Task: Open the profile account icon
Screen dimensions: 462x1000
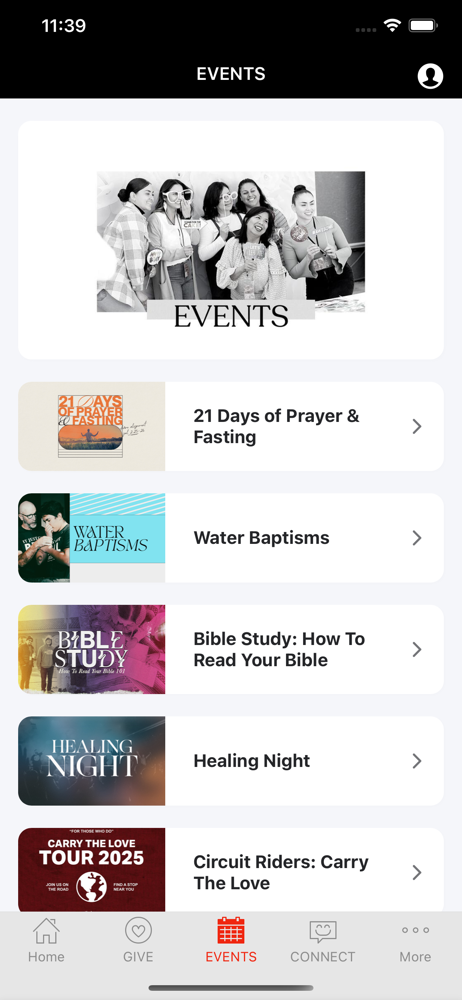Action: 430,76
